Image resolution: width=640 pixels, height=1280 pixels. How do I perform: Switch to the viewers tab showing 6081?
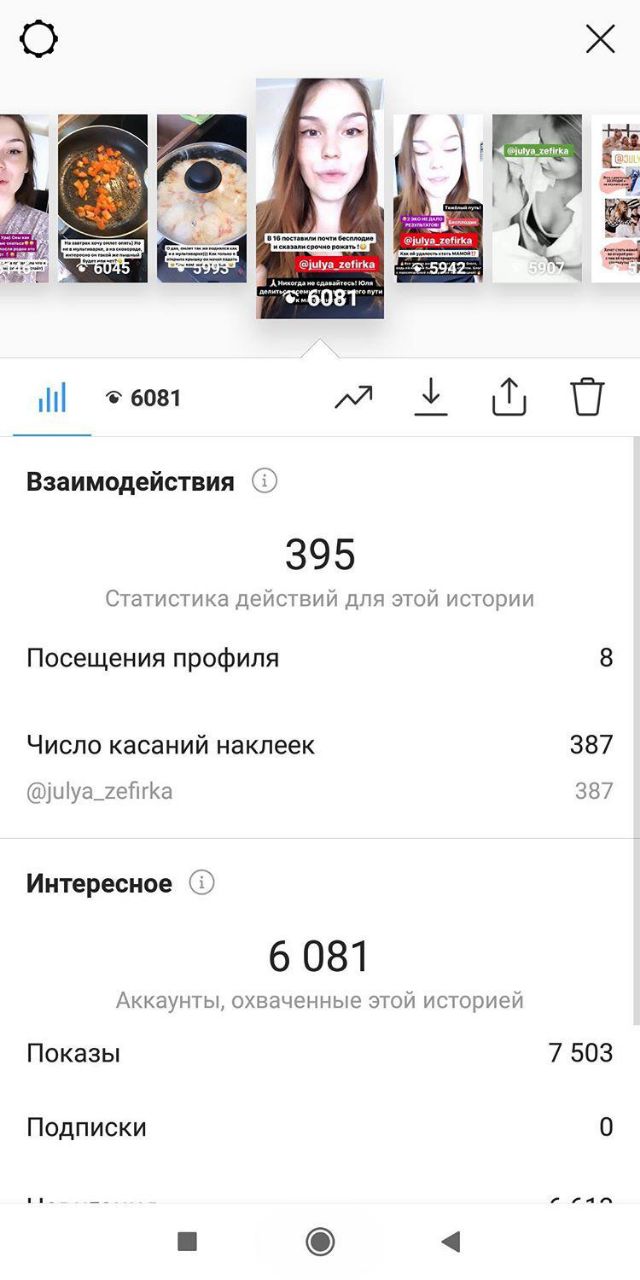143,398
